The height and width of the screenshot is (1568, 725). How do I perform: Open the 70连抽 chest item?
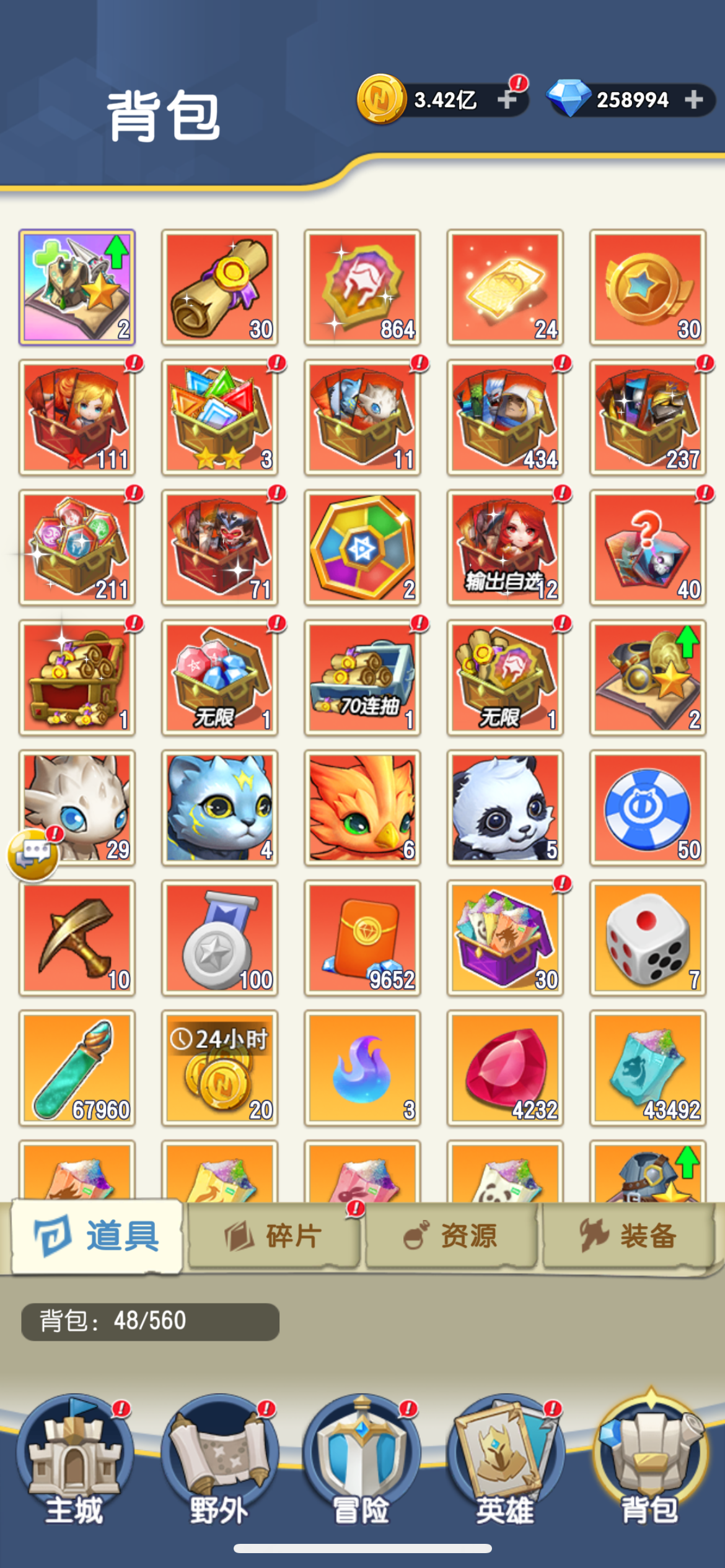[362, 677]
